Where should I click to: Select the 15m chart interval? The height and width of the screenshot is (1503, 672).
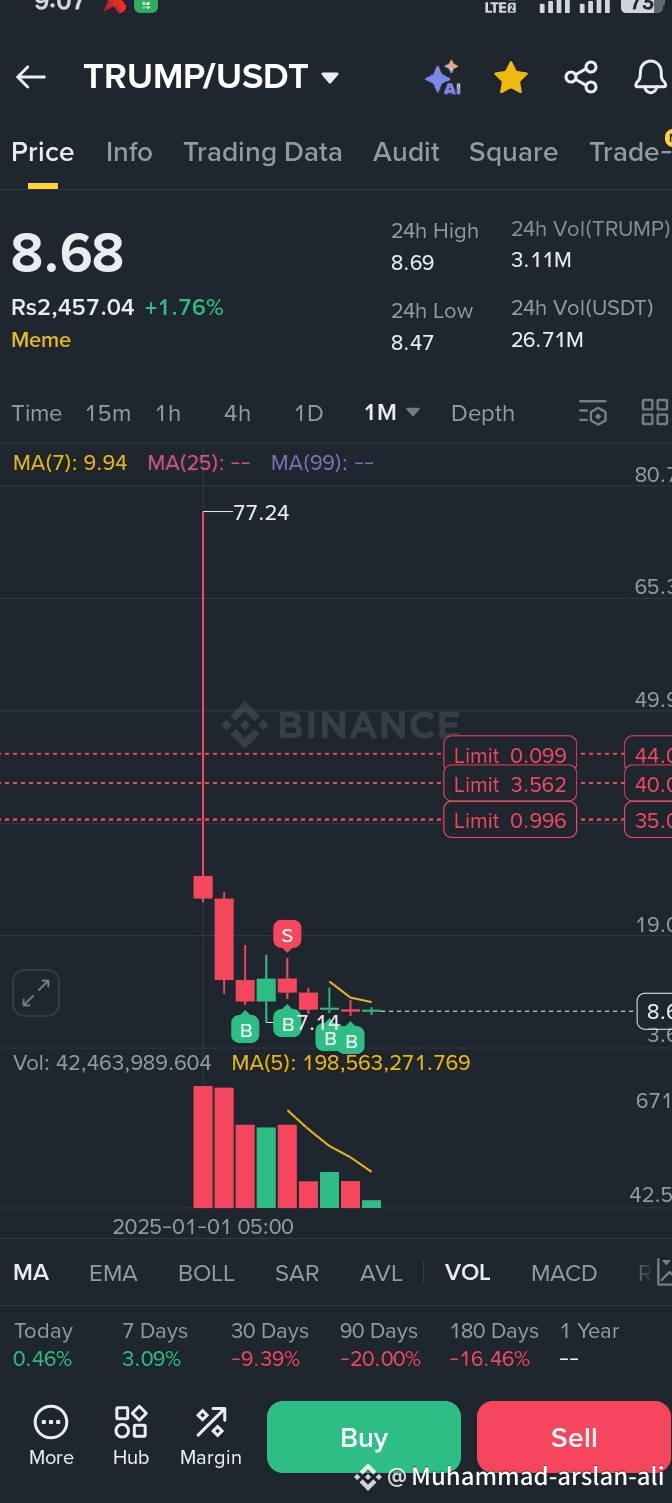[108, 413]
